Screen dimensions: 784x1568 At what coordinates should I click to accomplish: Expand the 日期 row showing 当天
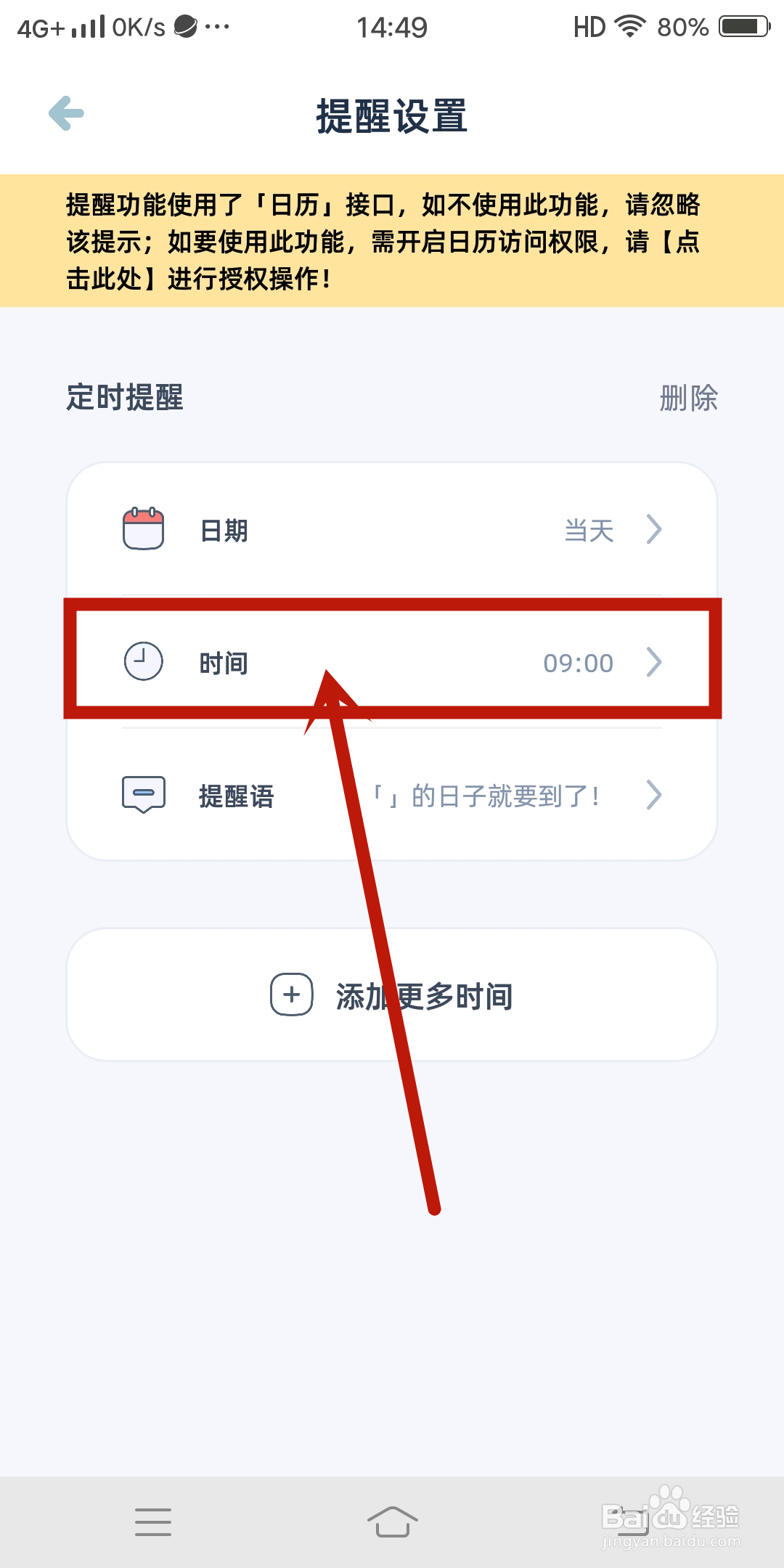[654, 530]
